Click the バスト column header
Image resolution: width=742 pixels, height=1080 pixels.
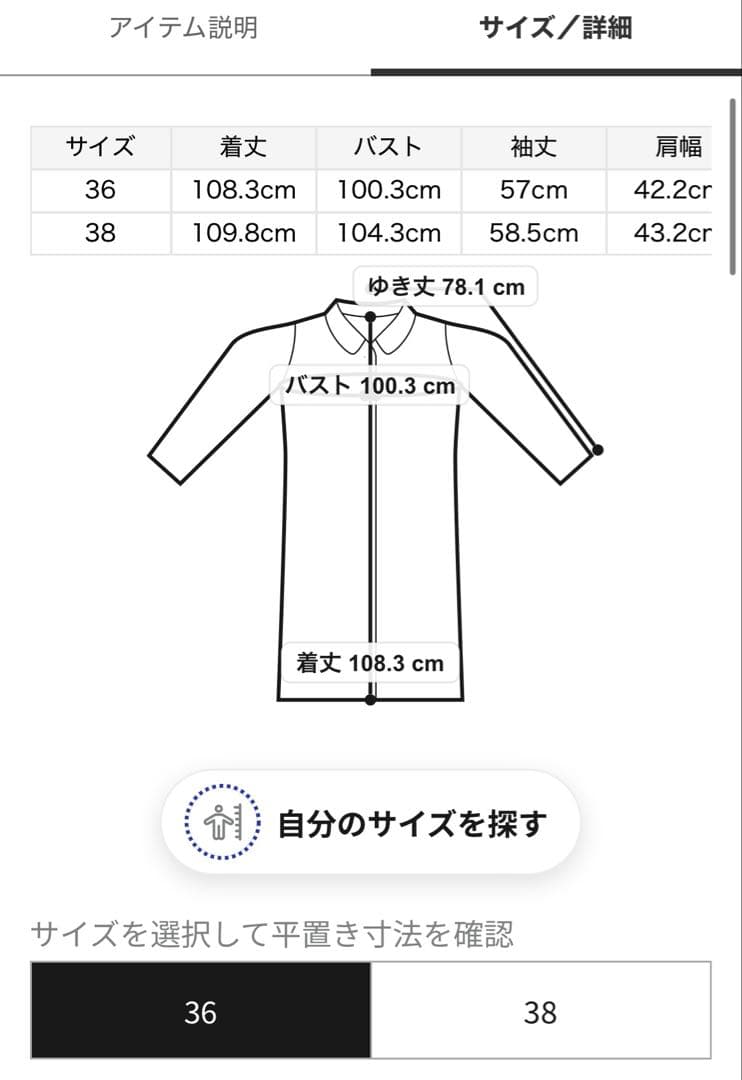(388, 146)
